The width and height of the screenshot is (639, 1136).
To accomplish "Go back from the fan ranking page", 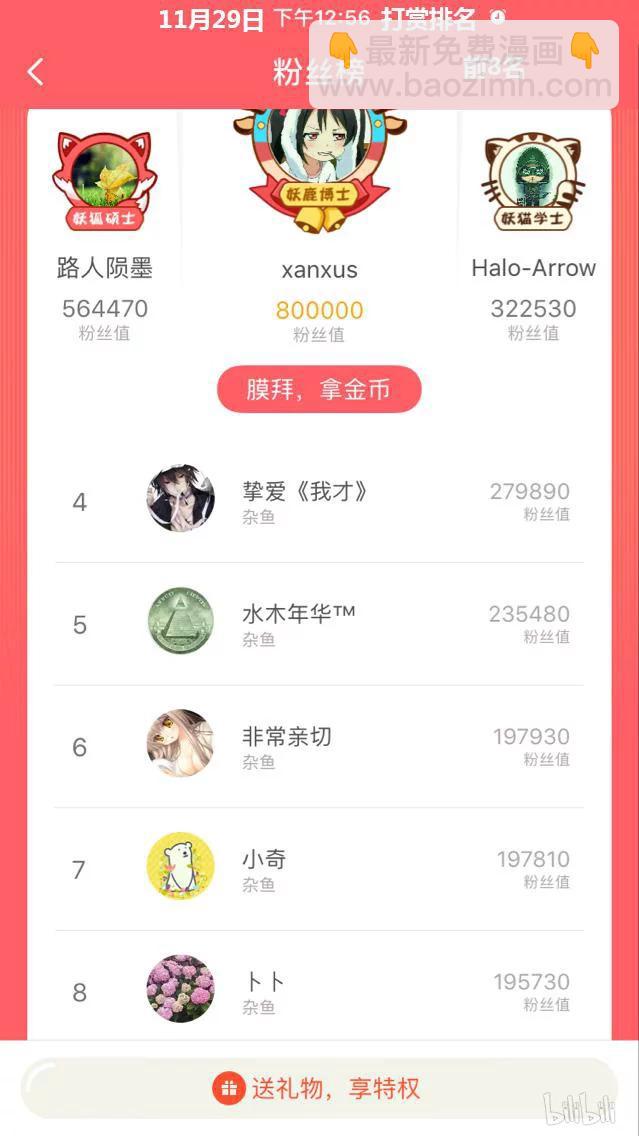I will pos(36,72).
